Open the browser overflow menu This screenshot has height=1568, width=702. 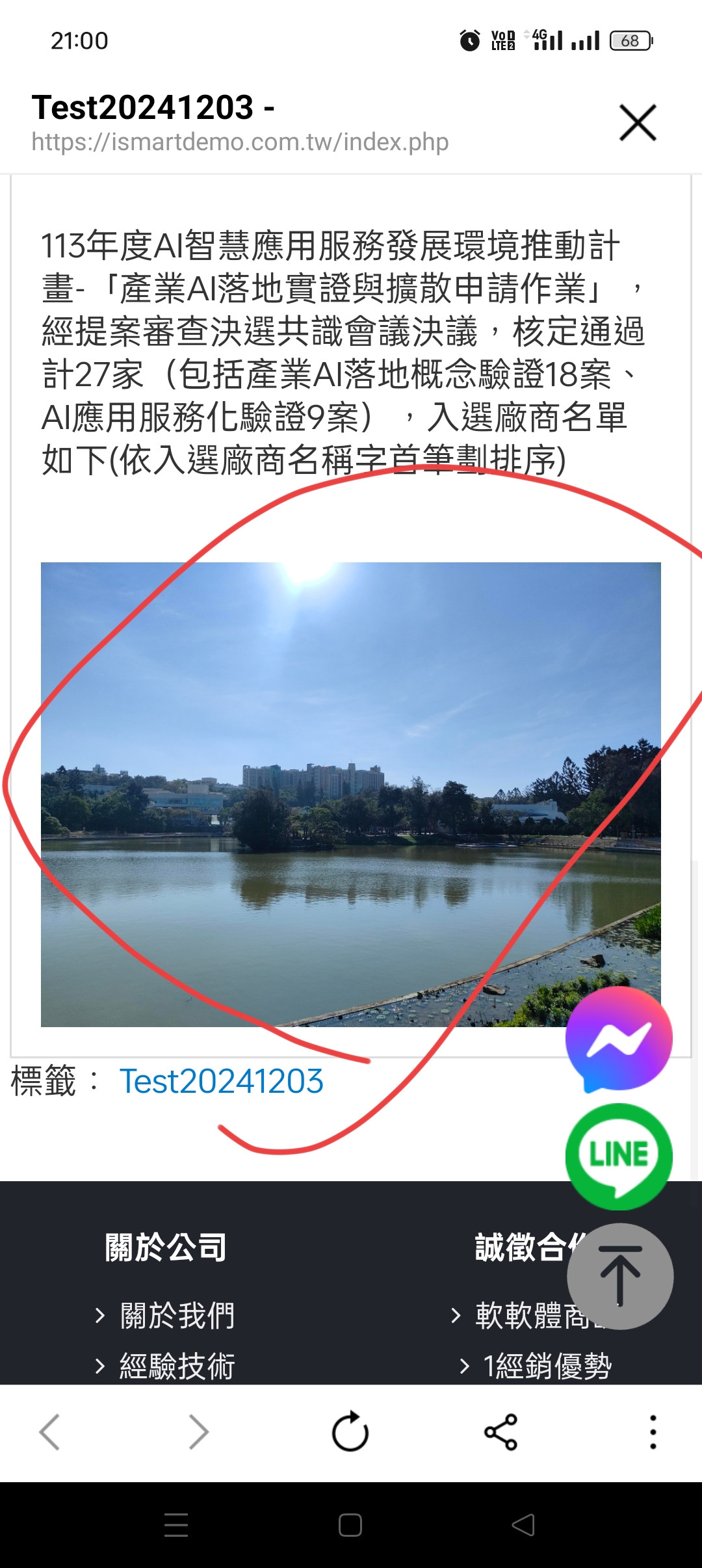point(653,1431)
